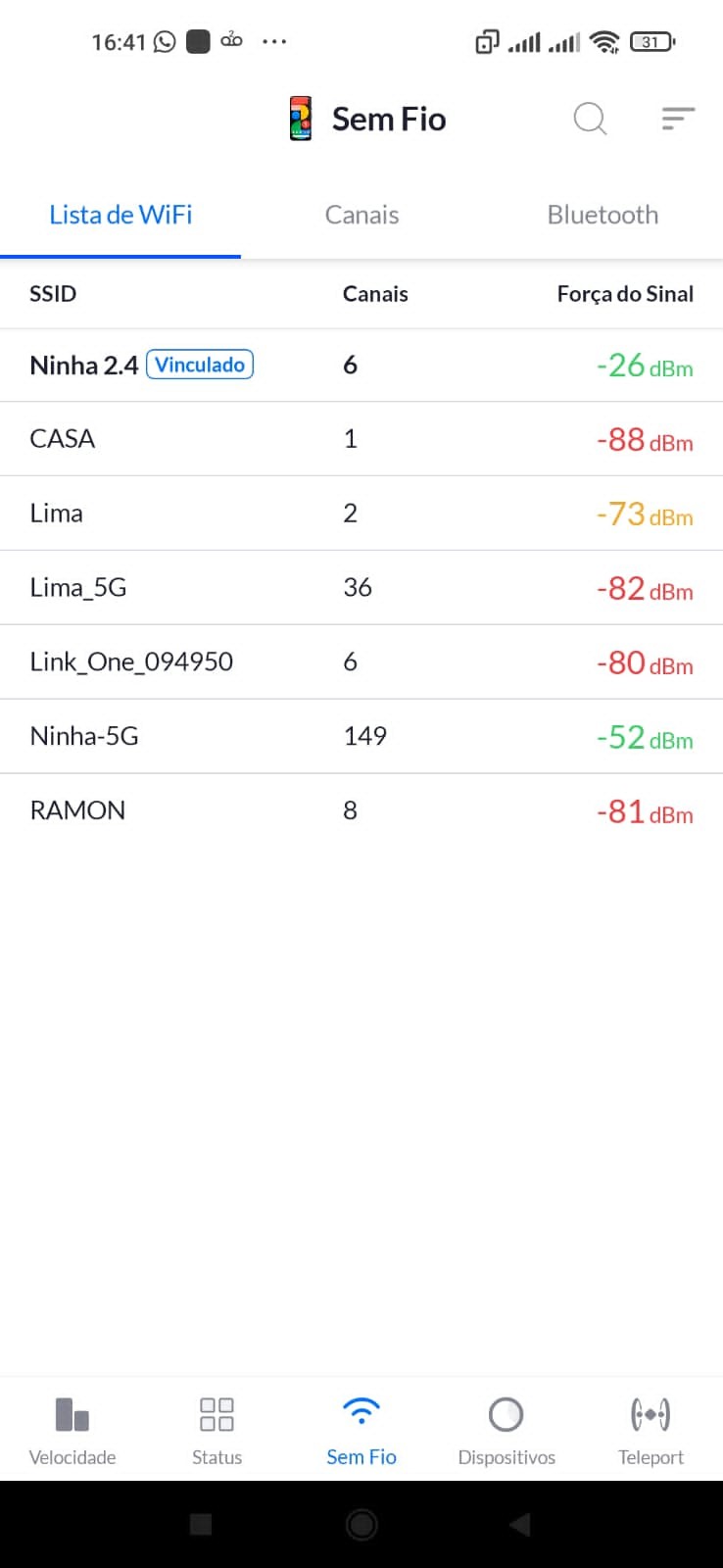Open the search magnifier icon
The height and width of the screenshot is (1568, 723).
pos(590,119)
